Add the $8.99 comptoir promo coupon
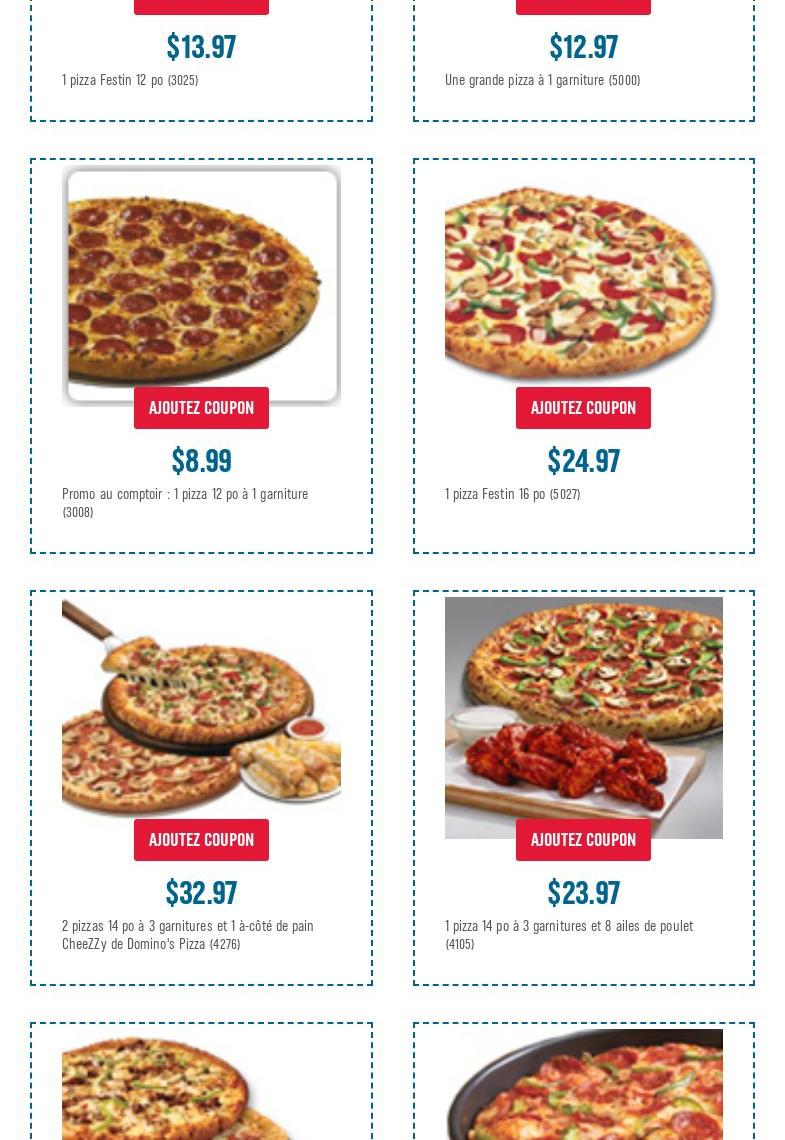This screenshot has height=1140, width=785. coord(201,408)
